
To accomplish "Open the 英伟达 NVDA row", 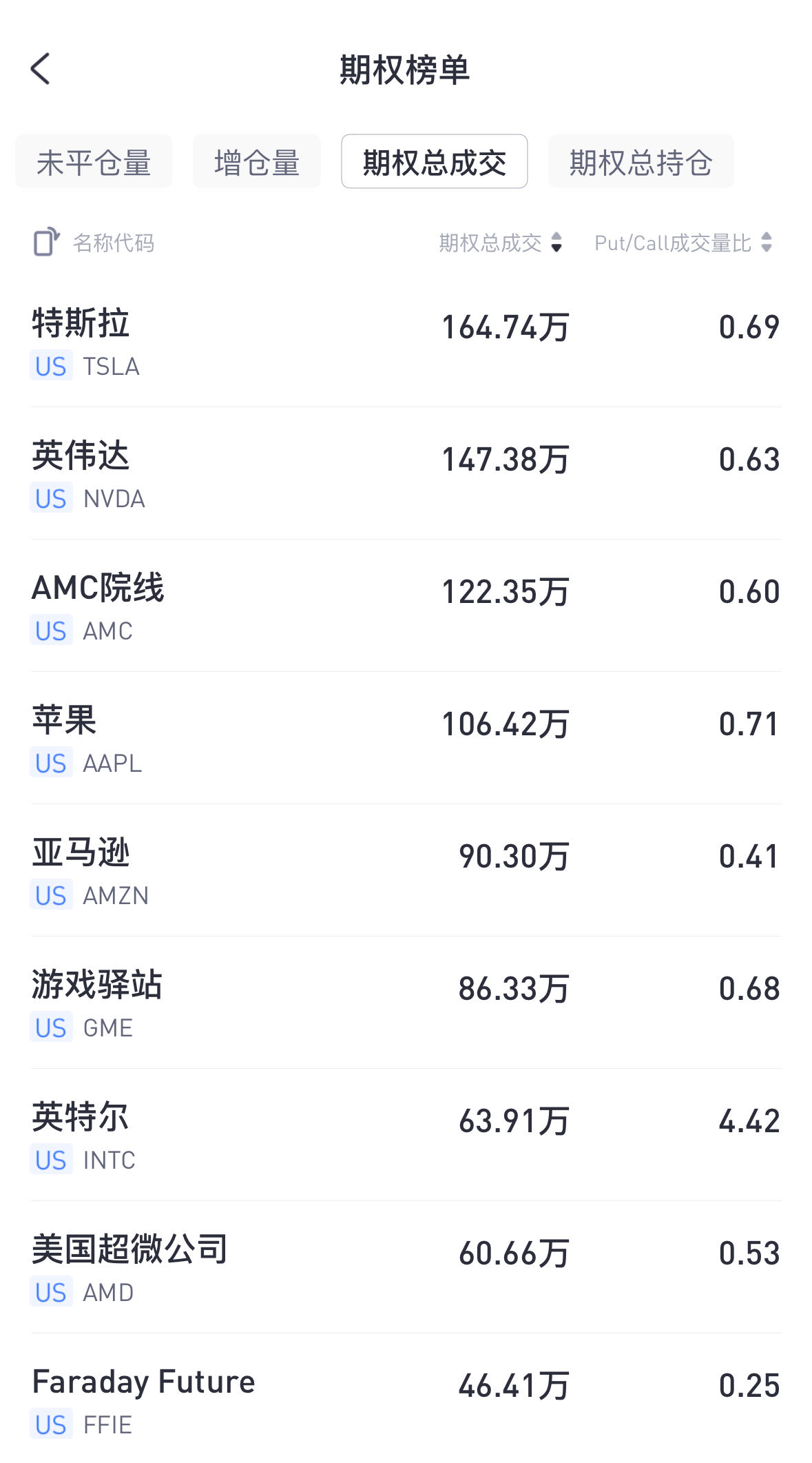I will point(406,474).
